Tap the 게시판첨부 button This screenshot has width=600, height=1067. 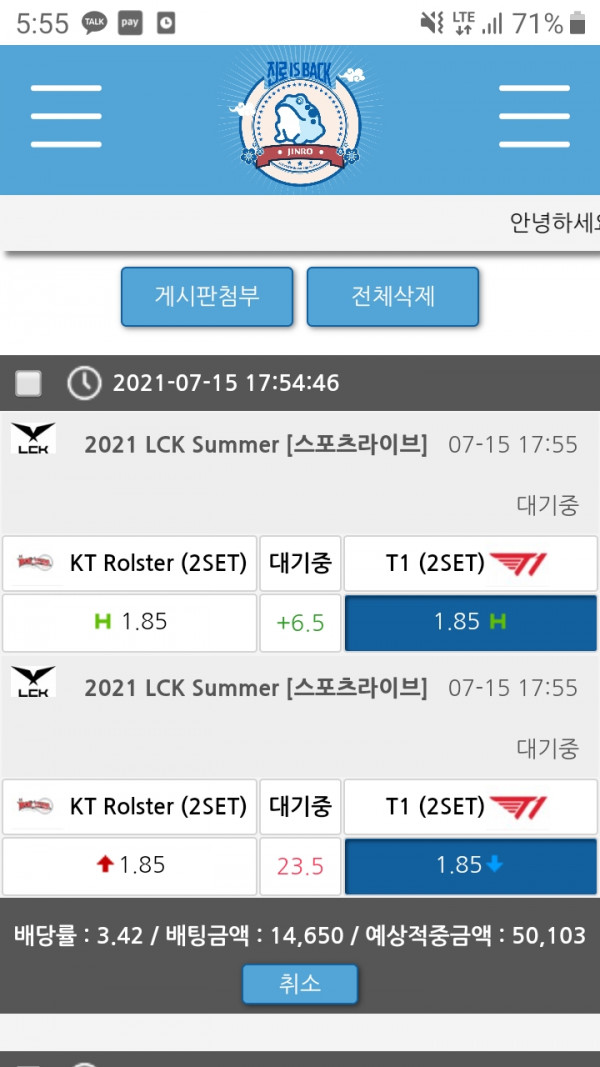click(x=207, y=296)
